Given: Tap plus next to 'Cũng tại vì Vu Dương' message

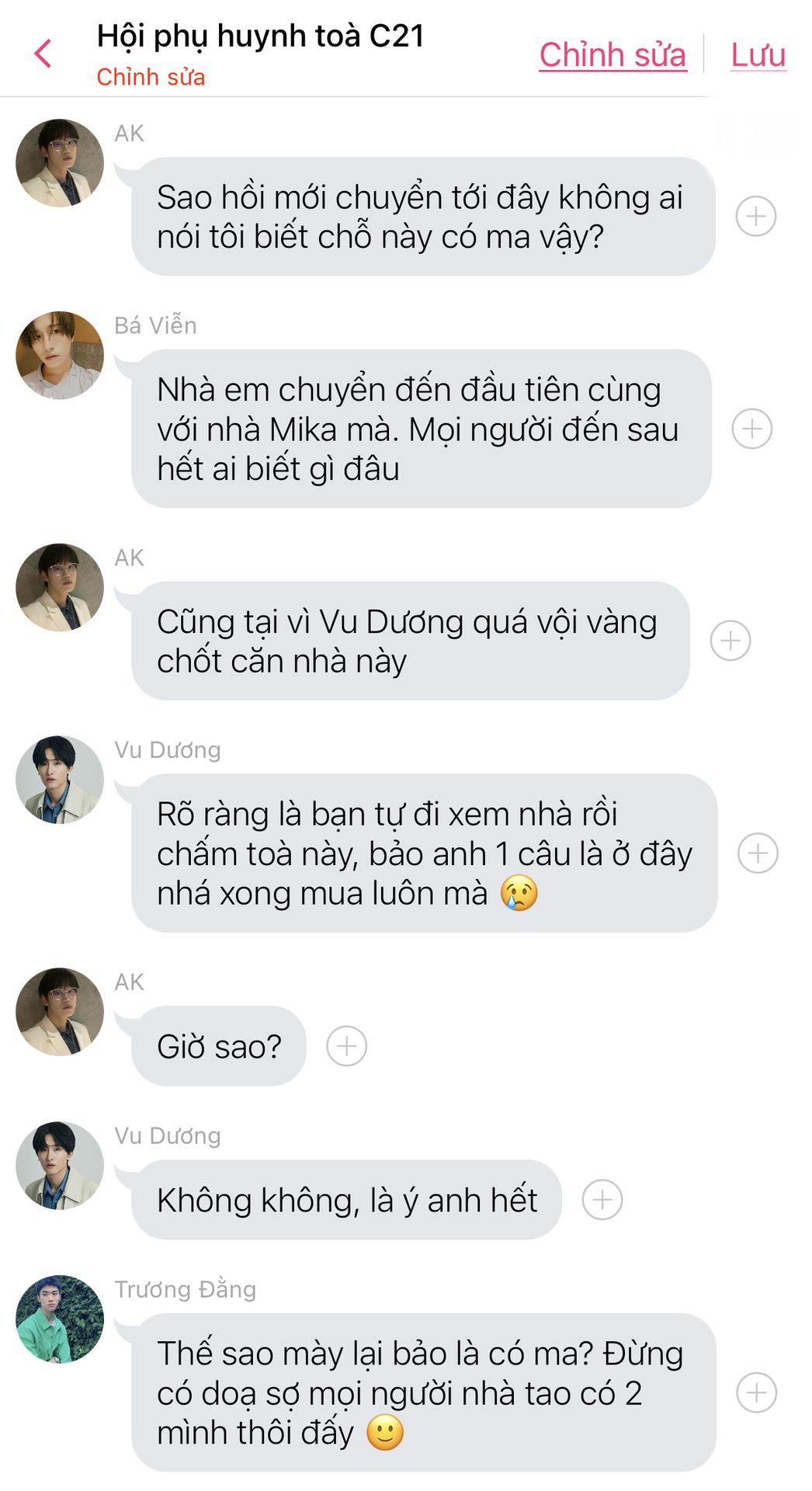Looking at the screenshot, I should coord(730,641).
